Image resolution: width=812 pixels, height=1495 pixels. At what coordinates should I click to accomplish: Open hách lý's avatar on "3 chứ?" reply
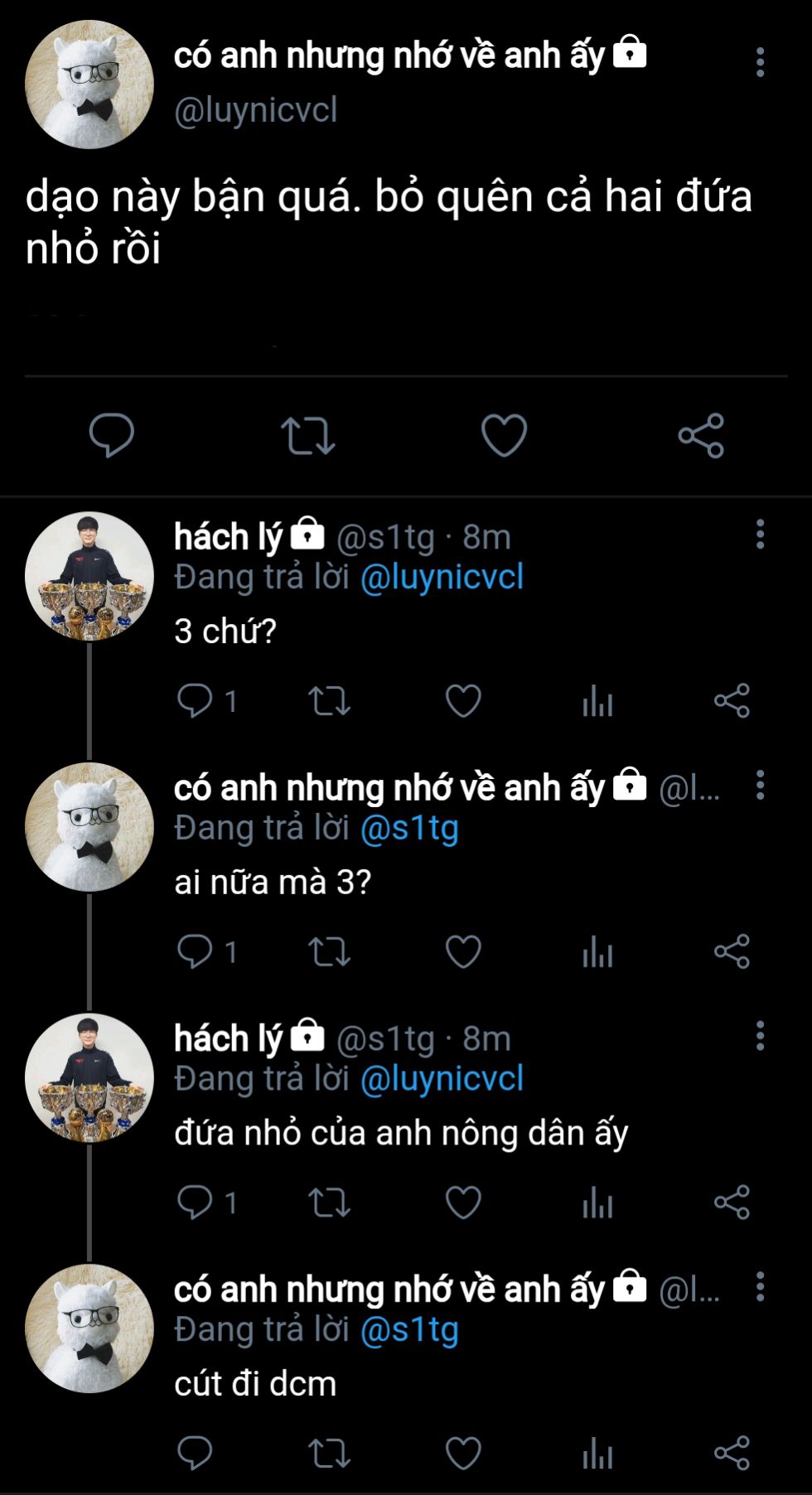pyautogui.click(x=89, y=576)
